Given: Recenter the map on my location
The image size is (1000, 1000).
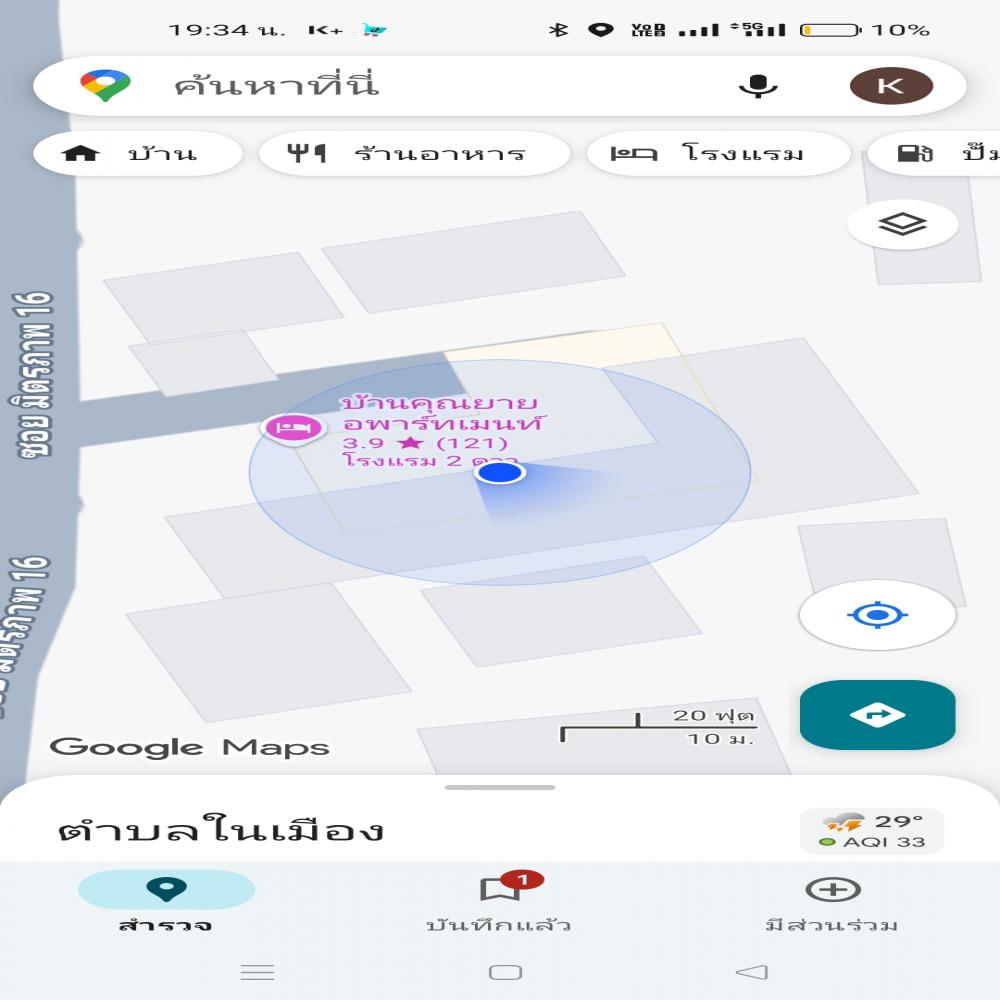Looking at the screenshot, I should [x=877, y=615].
